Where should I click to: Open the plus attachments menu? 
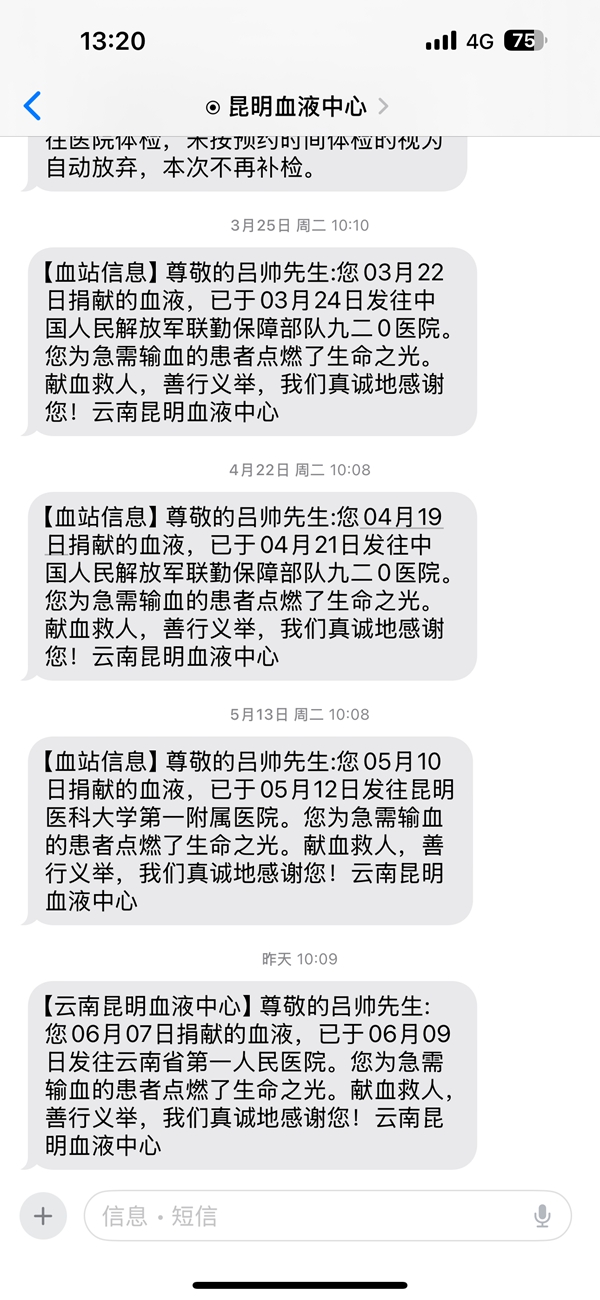[x=43, y=1216]
